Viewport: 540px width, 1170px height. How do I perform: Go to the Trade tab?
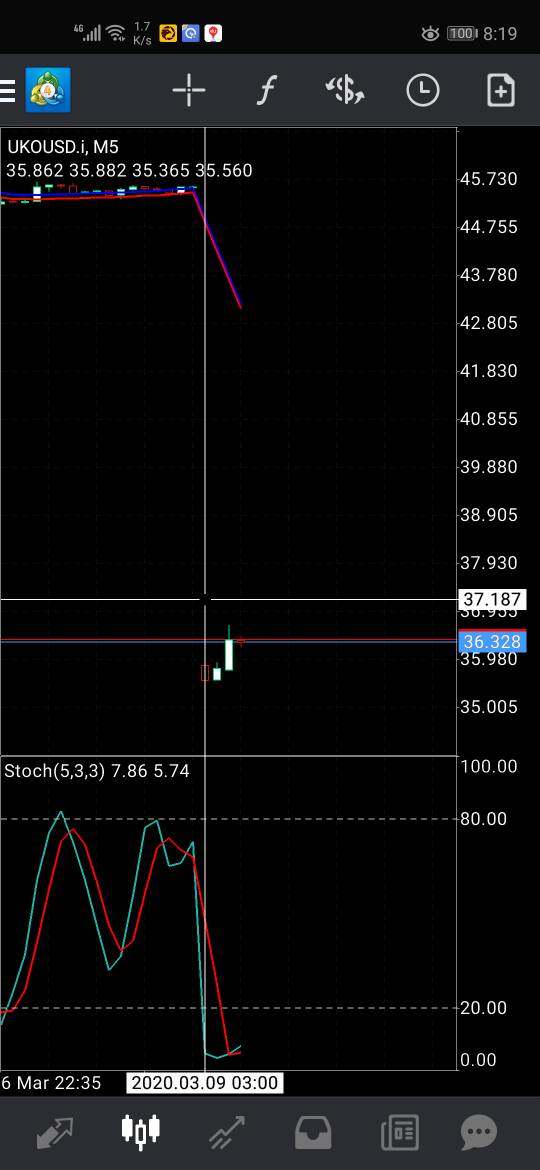point(227,1133)
